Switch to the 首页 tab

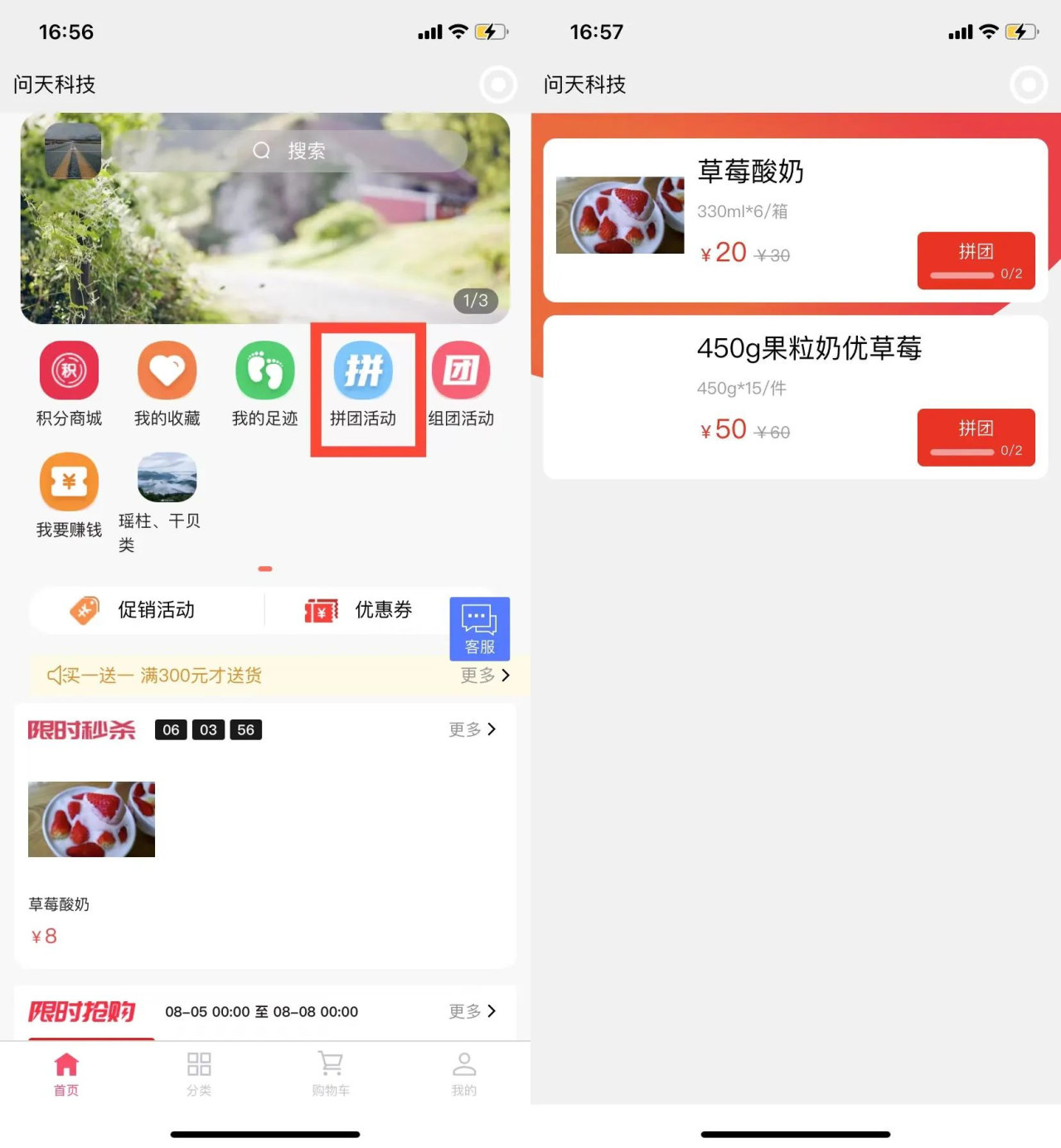pos(66,1073)
